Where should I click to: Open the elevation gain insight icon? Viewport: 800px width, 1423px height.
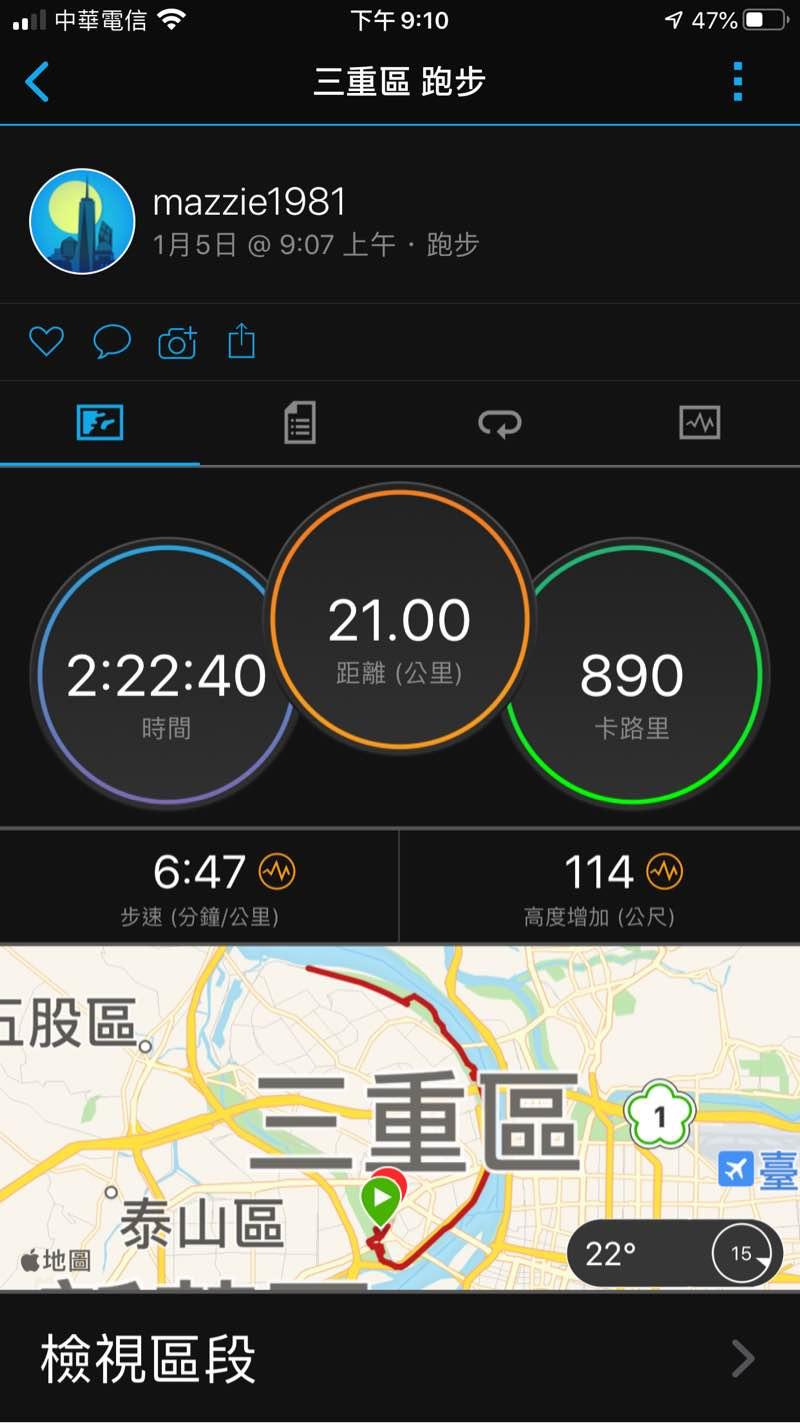[664, 872]
